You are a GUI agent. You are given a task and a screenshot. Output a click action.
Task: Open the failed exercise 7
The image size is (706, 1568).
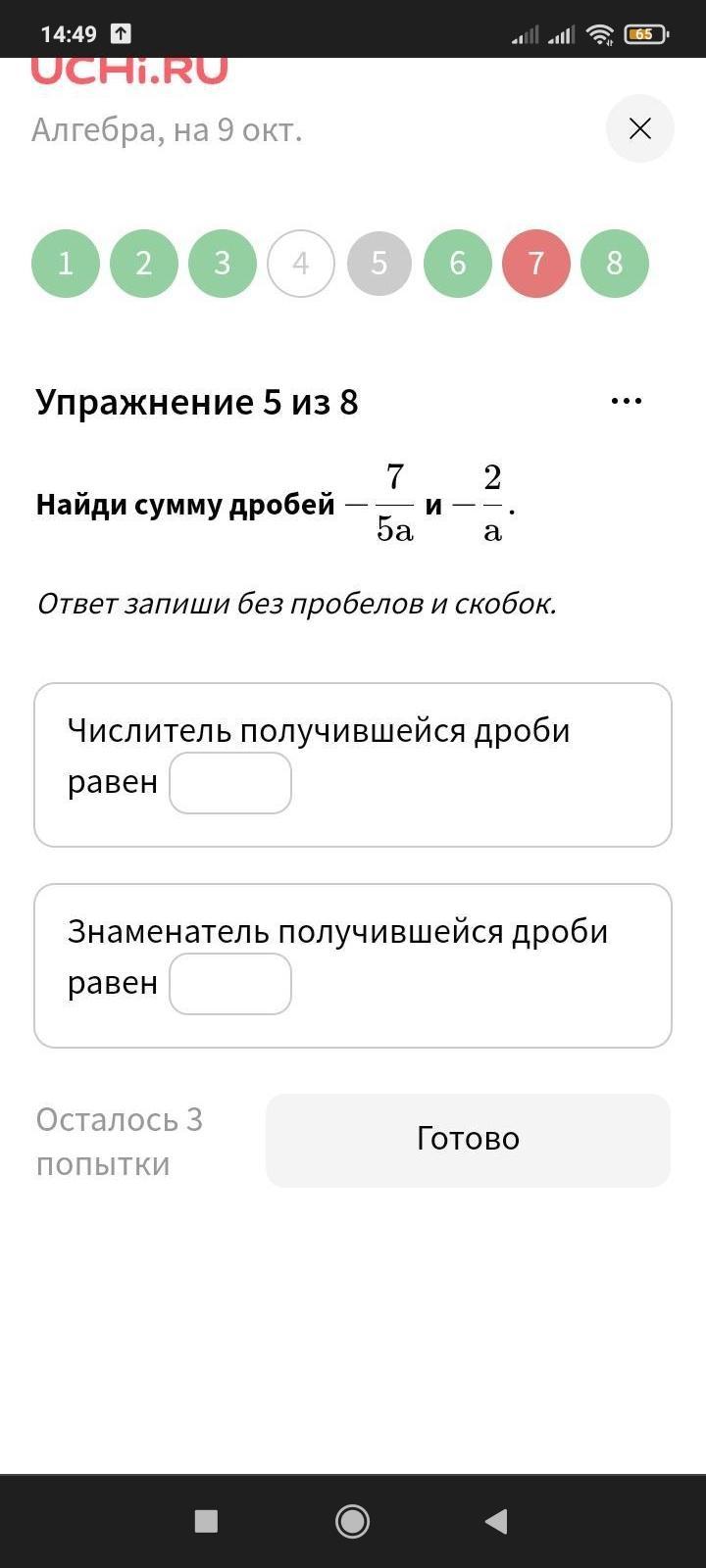click(536, 264)
